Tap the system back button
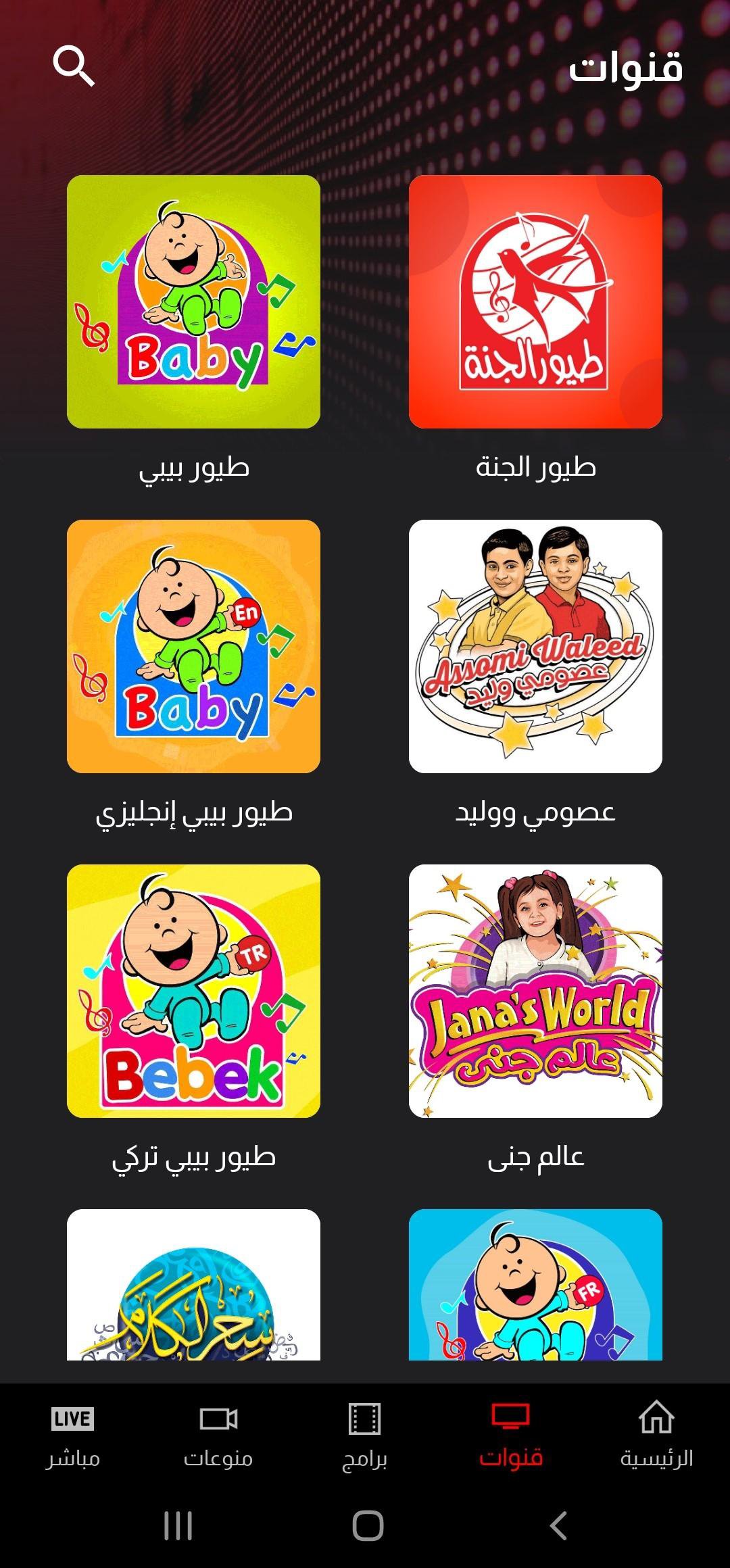 point(558,1525)
